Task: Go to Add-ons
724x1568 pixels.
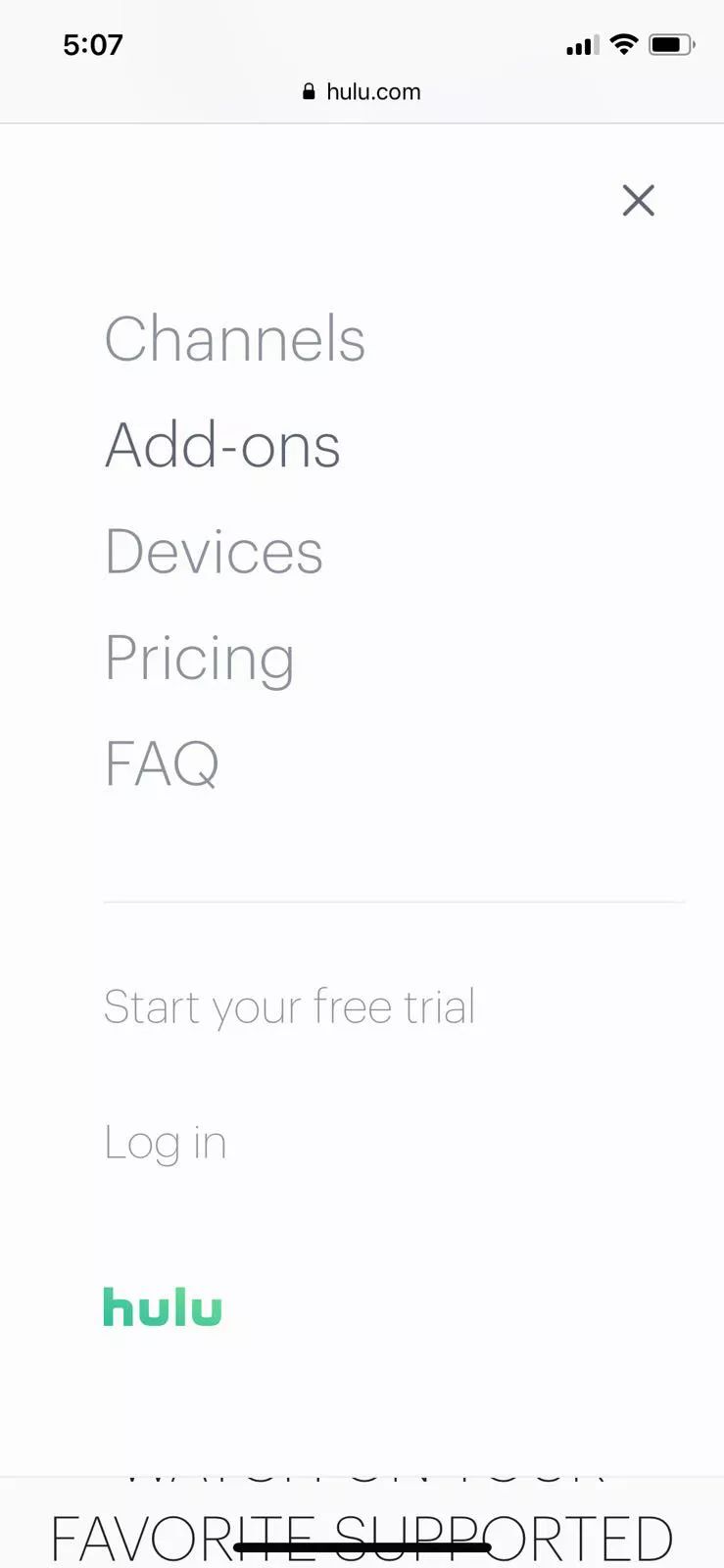Action: coord(222,445)
